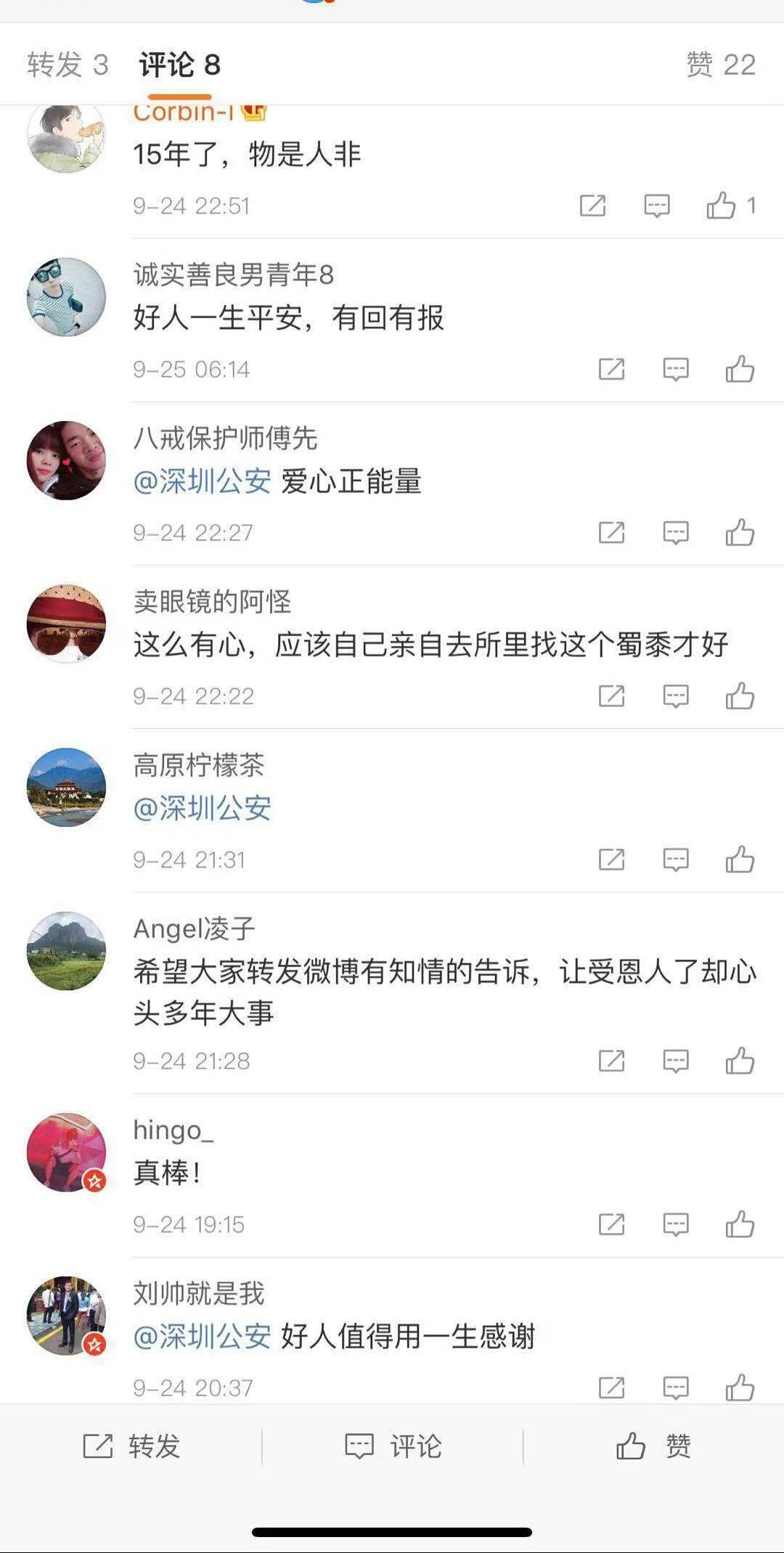Like the comment '15年了，物是人非'
Viewport: 784px width, 1553px height.
click(721, 206)
